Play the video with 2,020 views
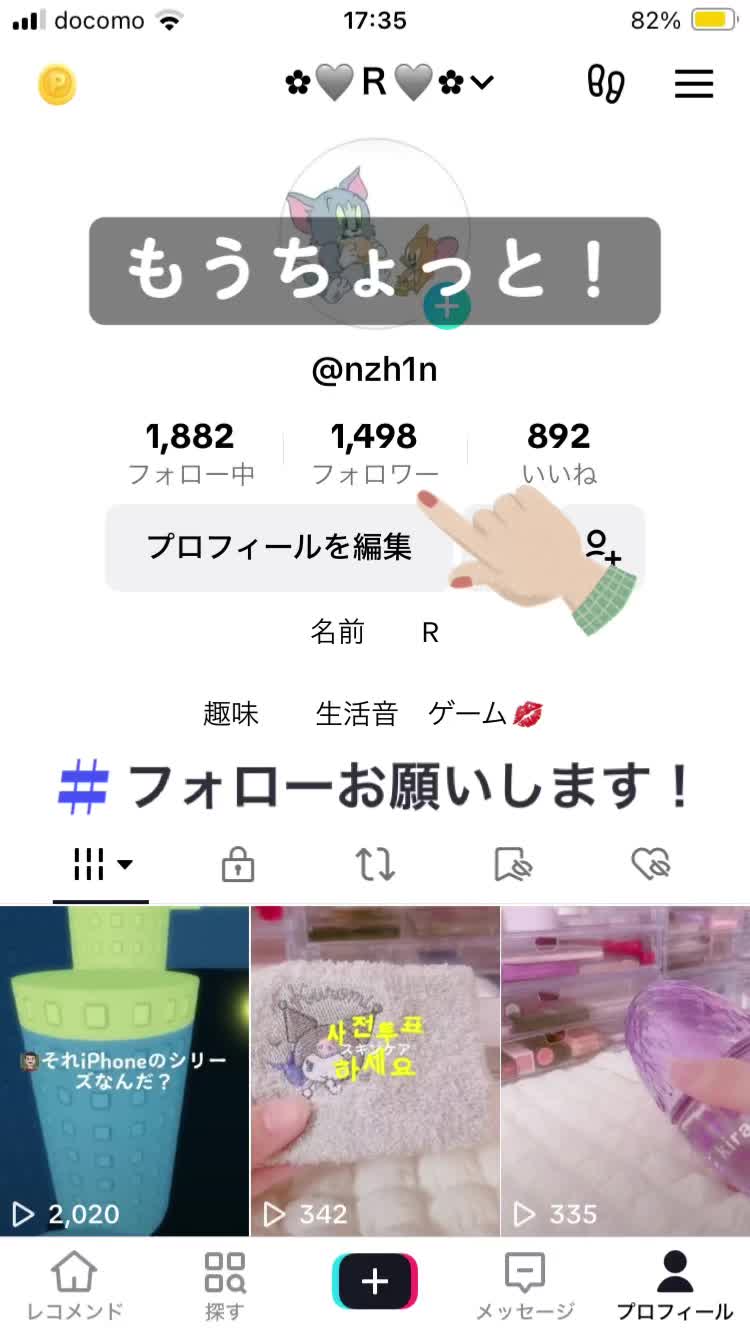The image size is (750, 1334). 124,1070
